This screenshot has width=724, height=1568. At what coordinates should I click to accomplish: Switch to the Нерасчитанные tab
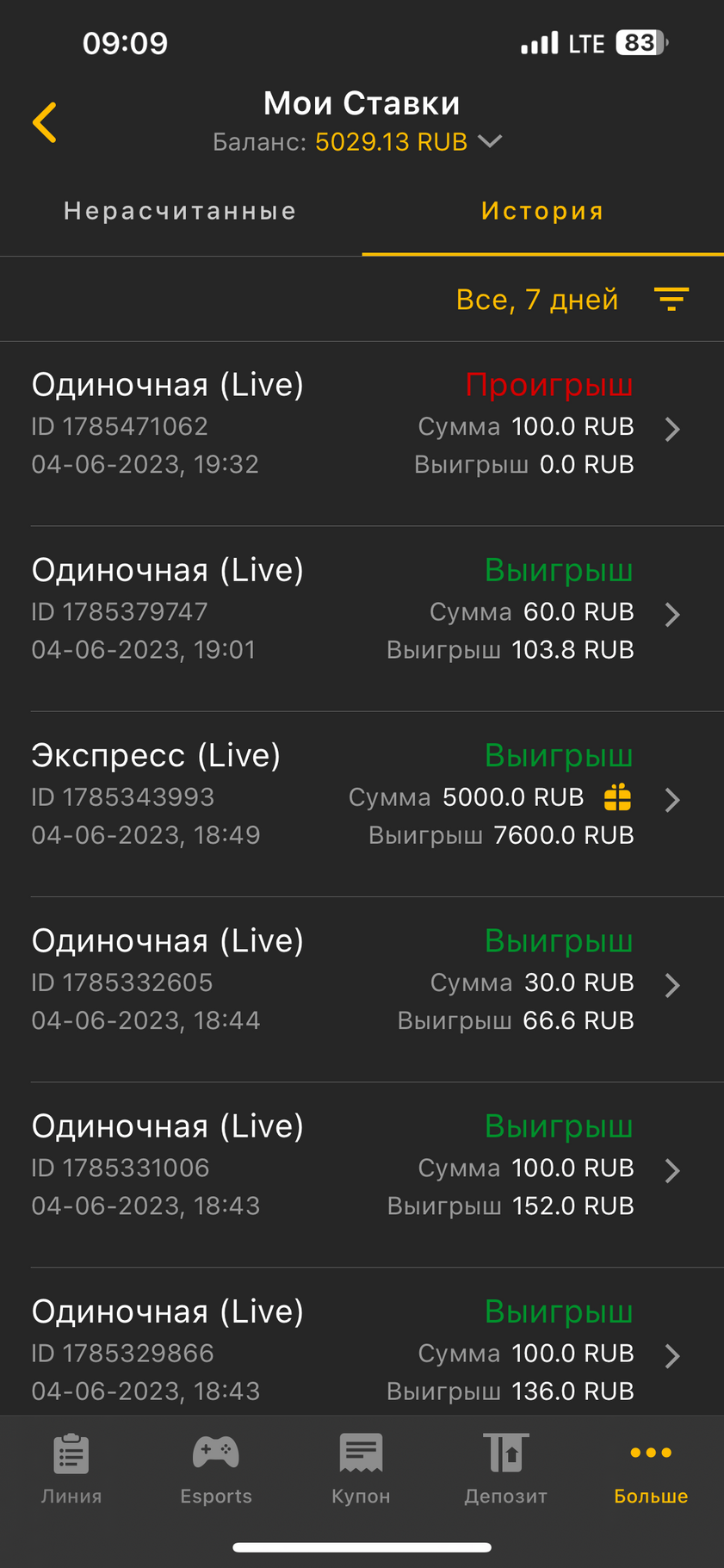(x=180, y=212)
